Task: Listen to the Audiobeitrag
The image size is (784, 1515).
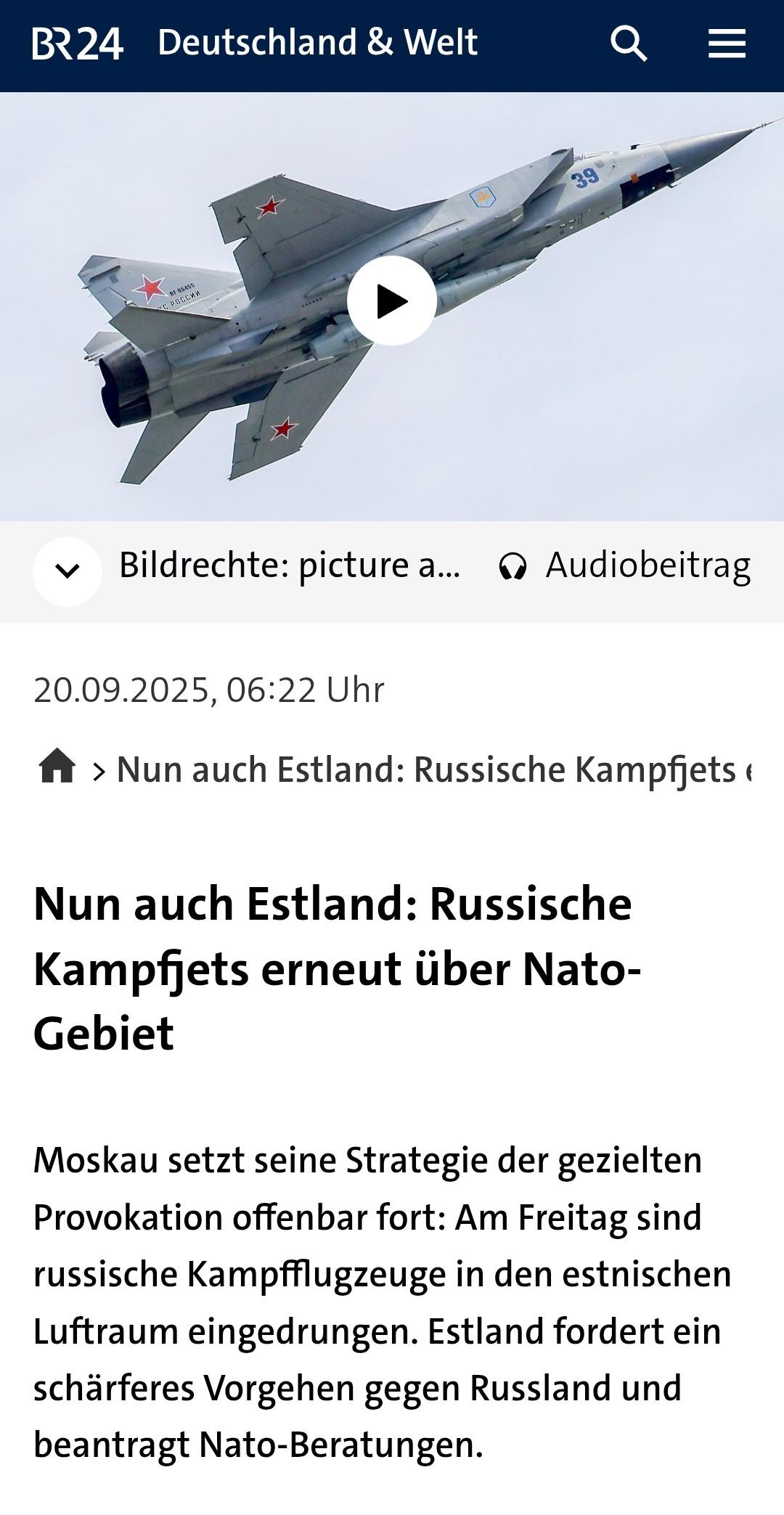Action: click(x=625, y=566)
